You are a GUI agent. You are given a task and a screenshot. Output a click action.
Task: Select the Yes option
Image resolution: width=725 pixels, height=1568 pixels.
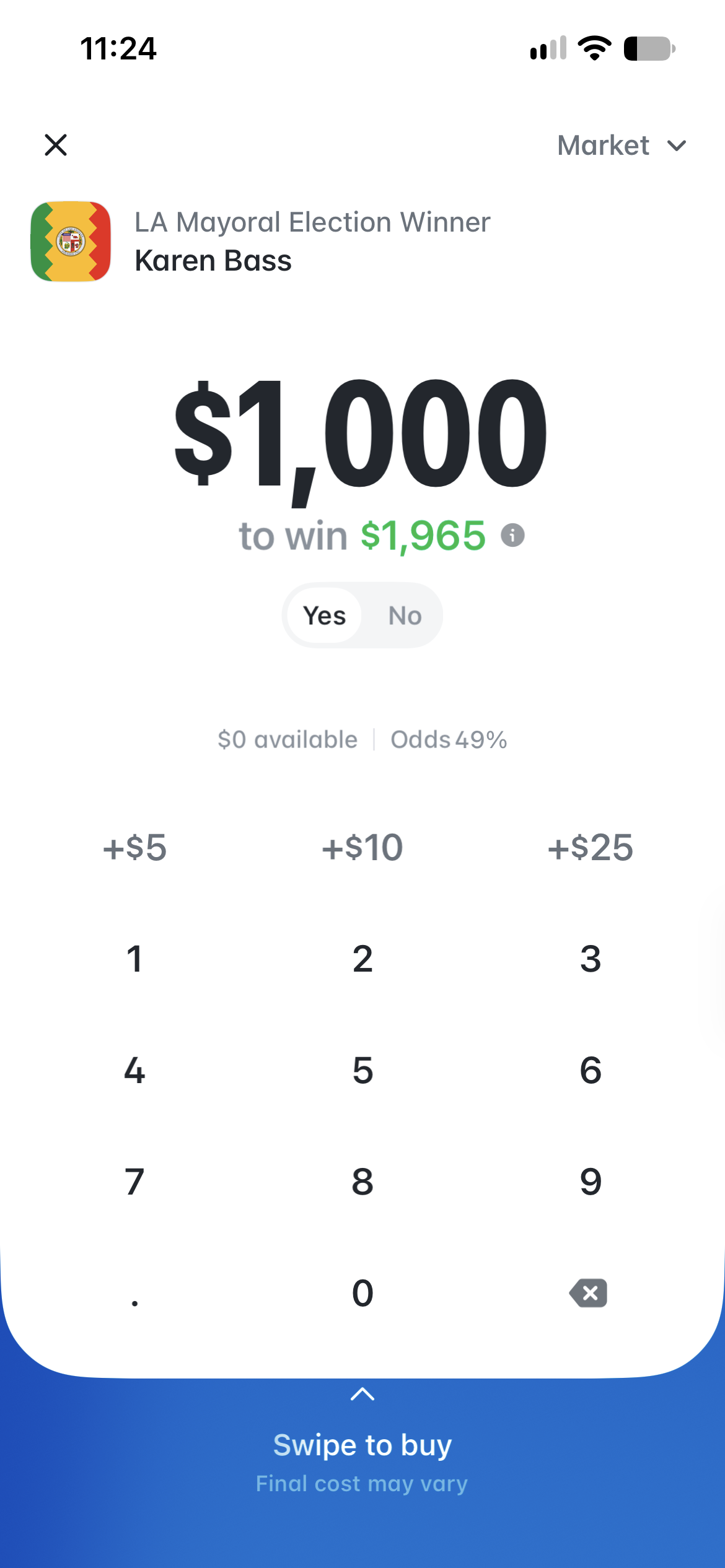pyautogui.click(x=324, y=616)
